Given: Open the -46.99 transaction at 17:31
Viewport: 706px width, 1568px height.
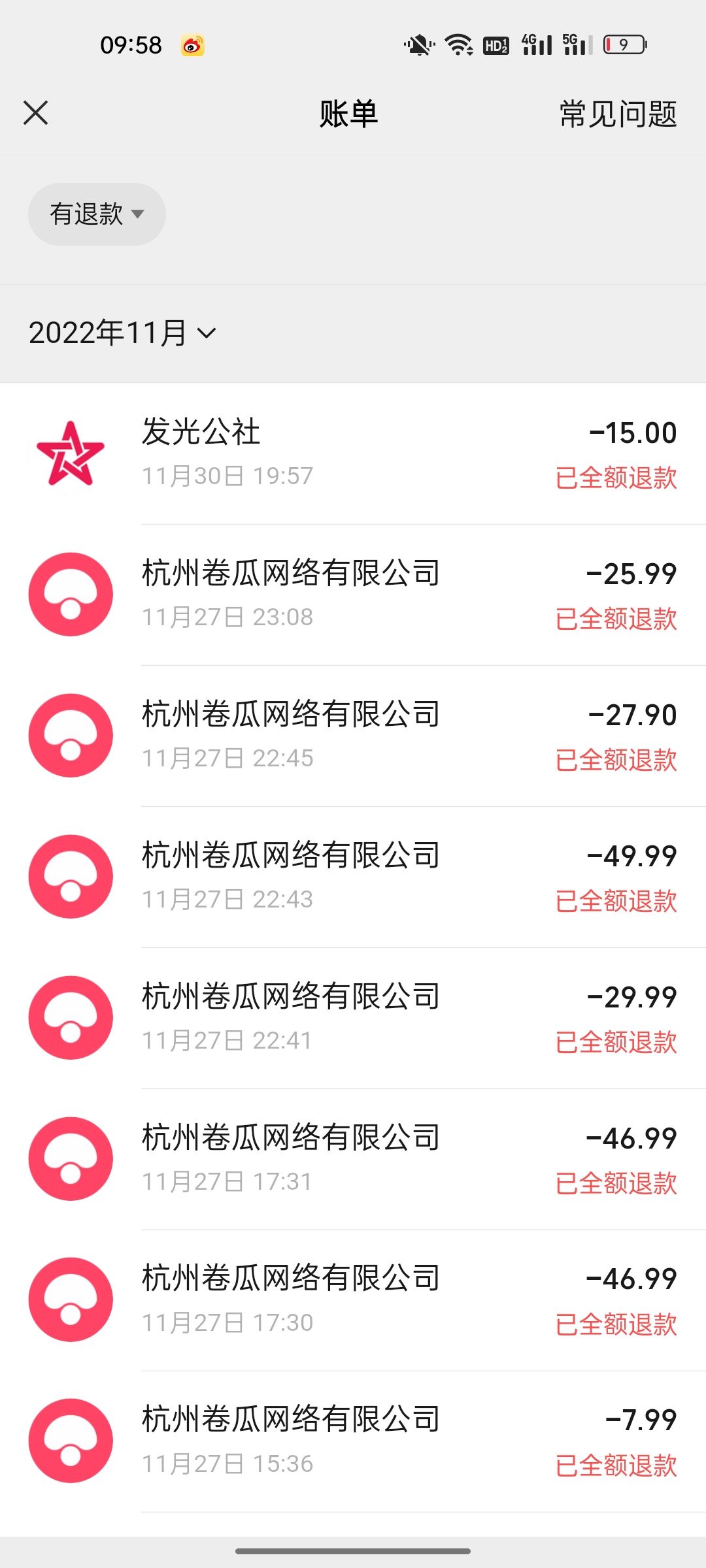Looking at the screenshot, I should pyautogui.click(x=353, y=1159).
